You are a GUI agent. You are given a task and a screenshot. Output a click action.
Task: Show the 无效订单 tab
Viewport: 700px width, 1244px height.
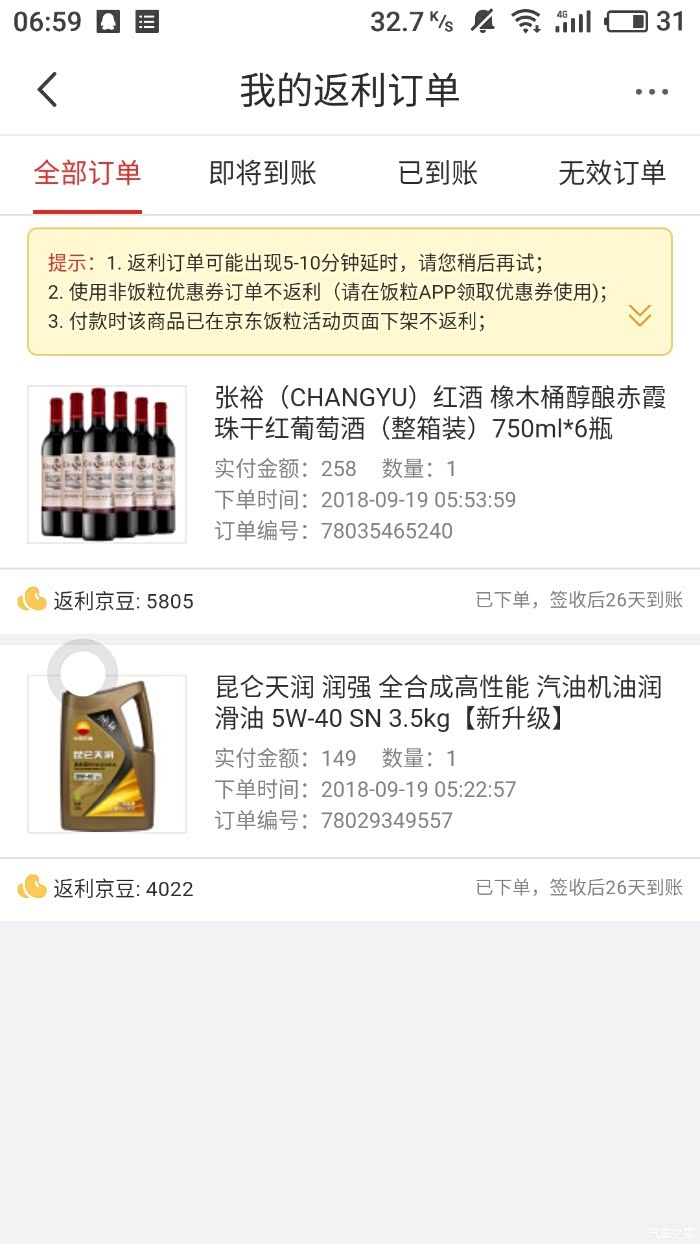pos(611,173)
